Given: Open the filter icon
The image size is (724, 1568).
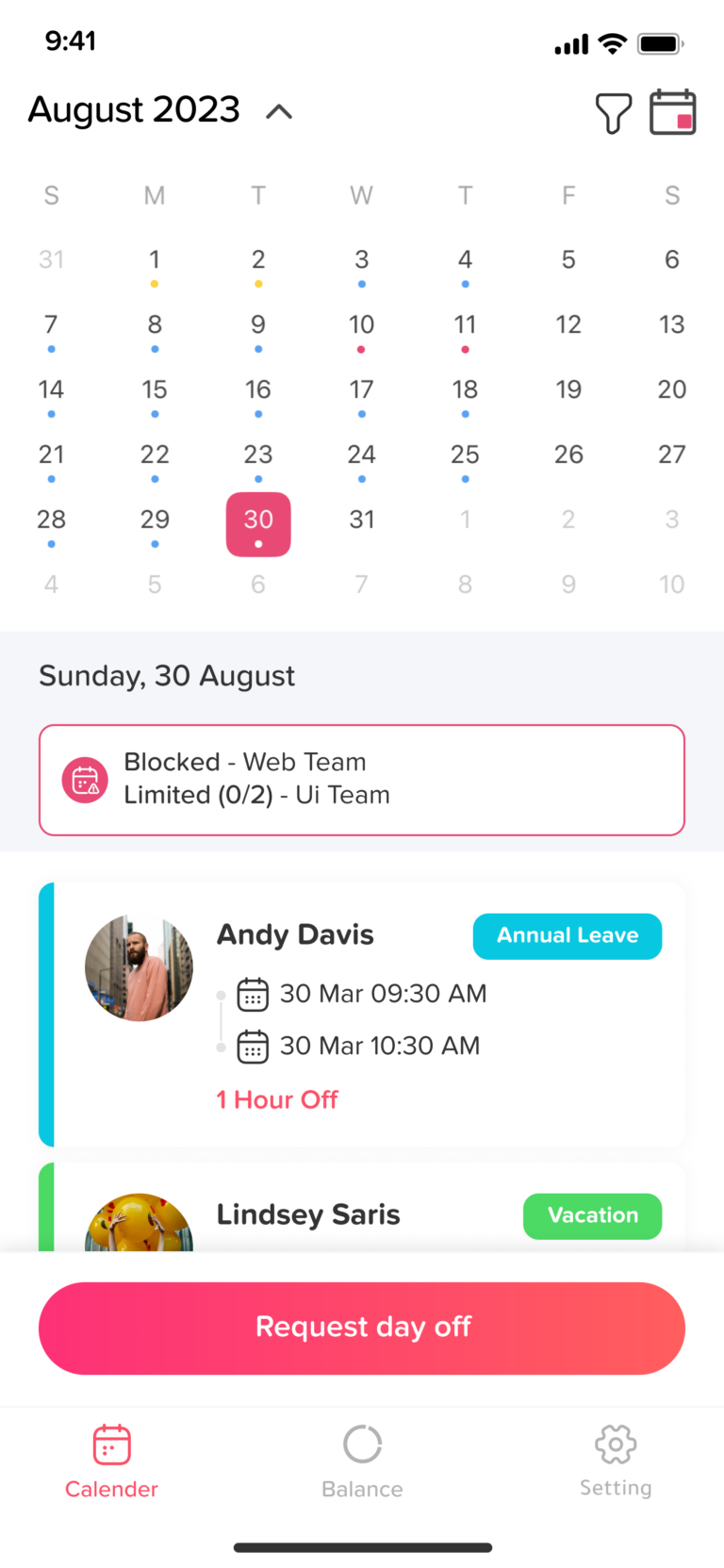Looking at the screenshot, I should click(x=613, y=113).
